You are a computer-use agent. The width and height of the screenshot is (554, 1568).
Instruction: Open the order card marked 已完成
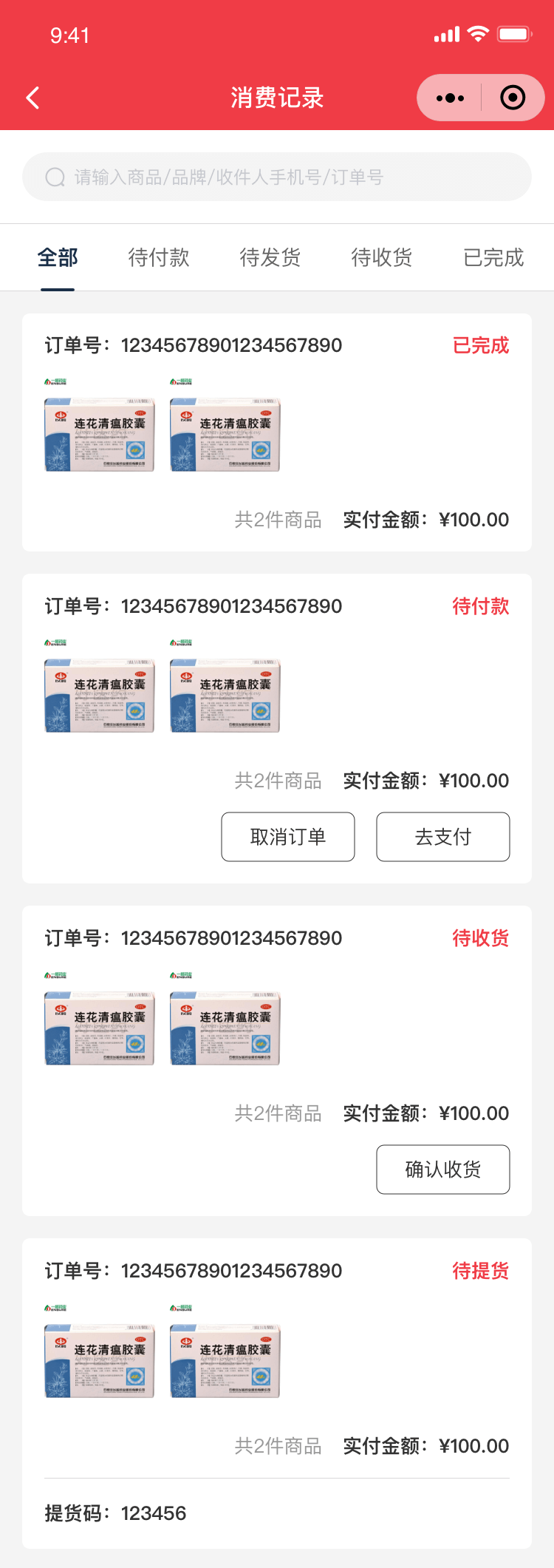coord(277,432)
